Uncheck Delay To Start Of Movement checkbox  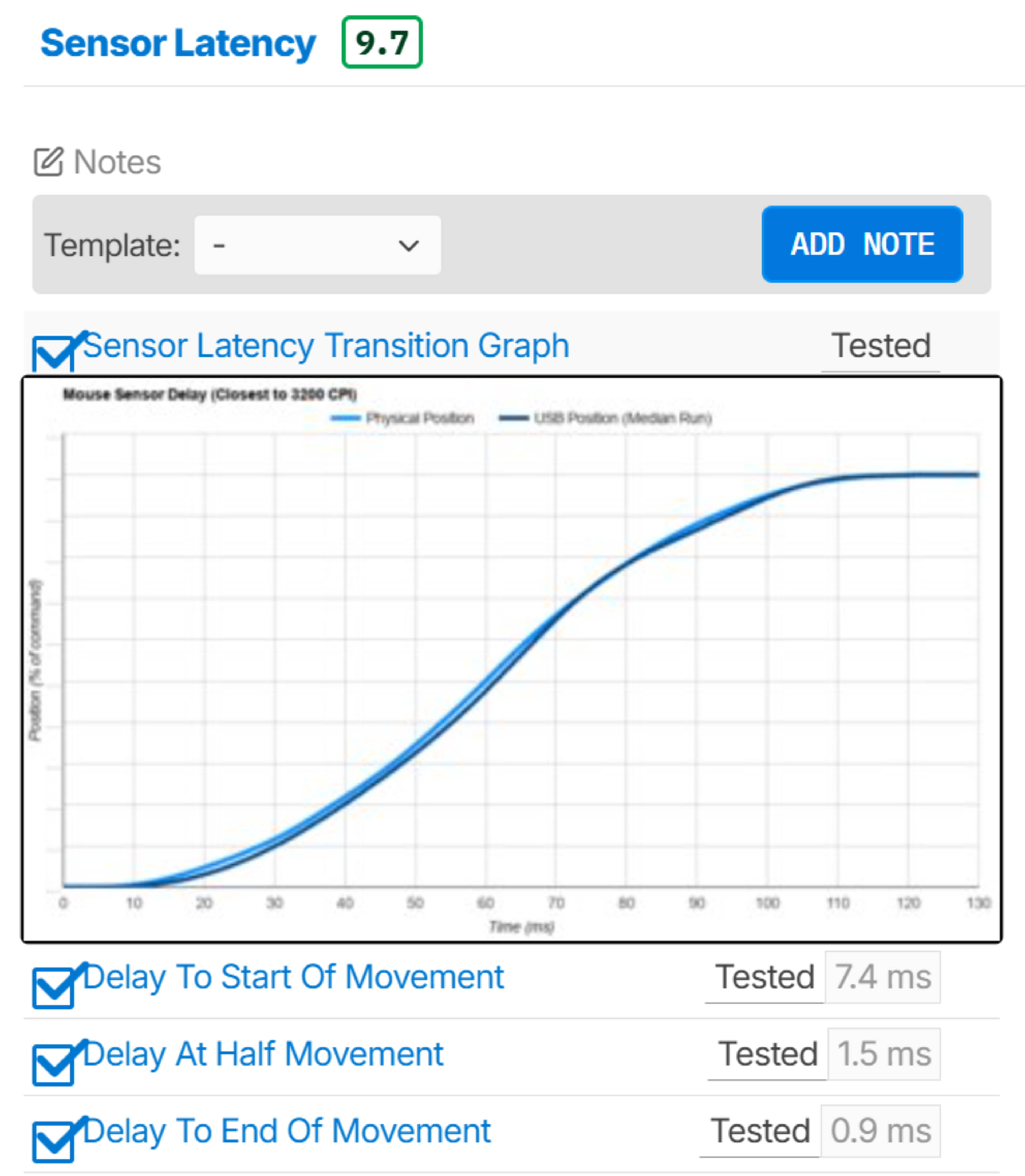[53, 987]
